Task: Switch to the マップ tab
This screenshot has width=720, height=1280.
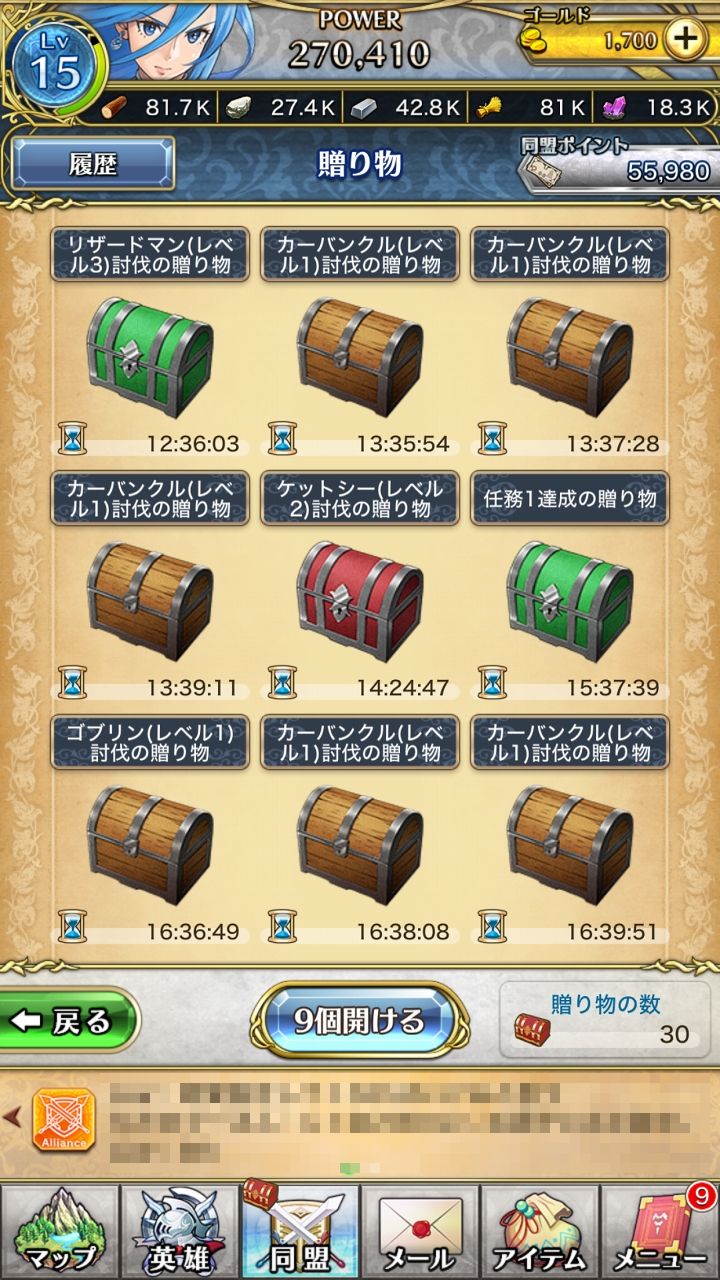Action: tap(60, 1232)
